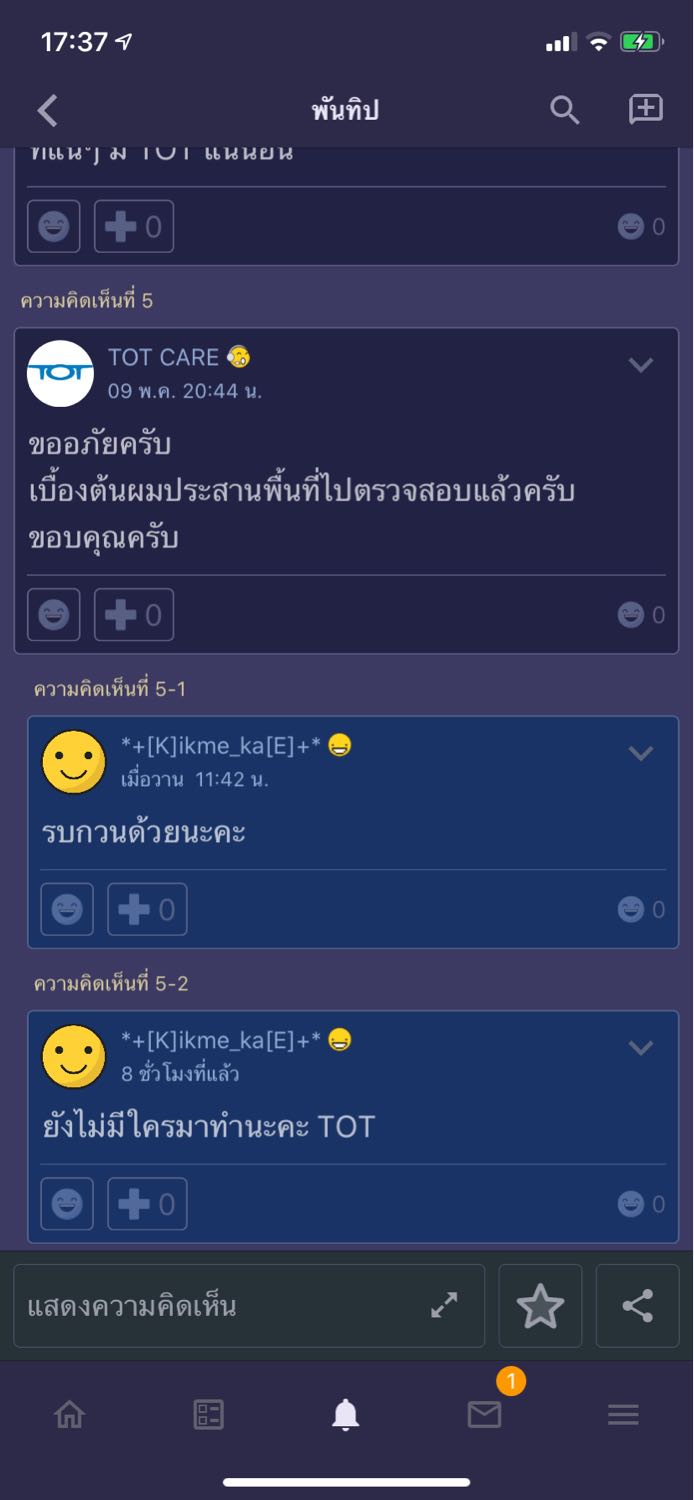Switch to the home tab

(69, 1414)
